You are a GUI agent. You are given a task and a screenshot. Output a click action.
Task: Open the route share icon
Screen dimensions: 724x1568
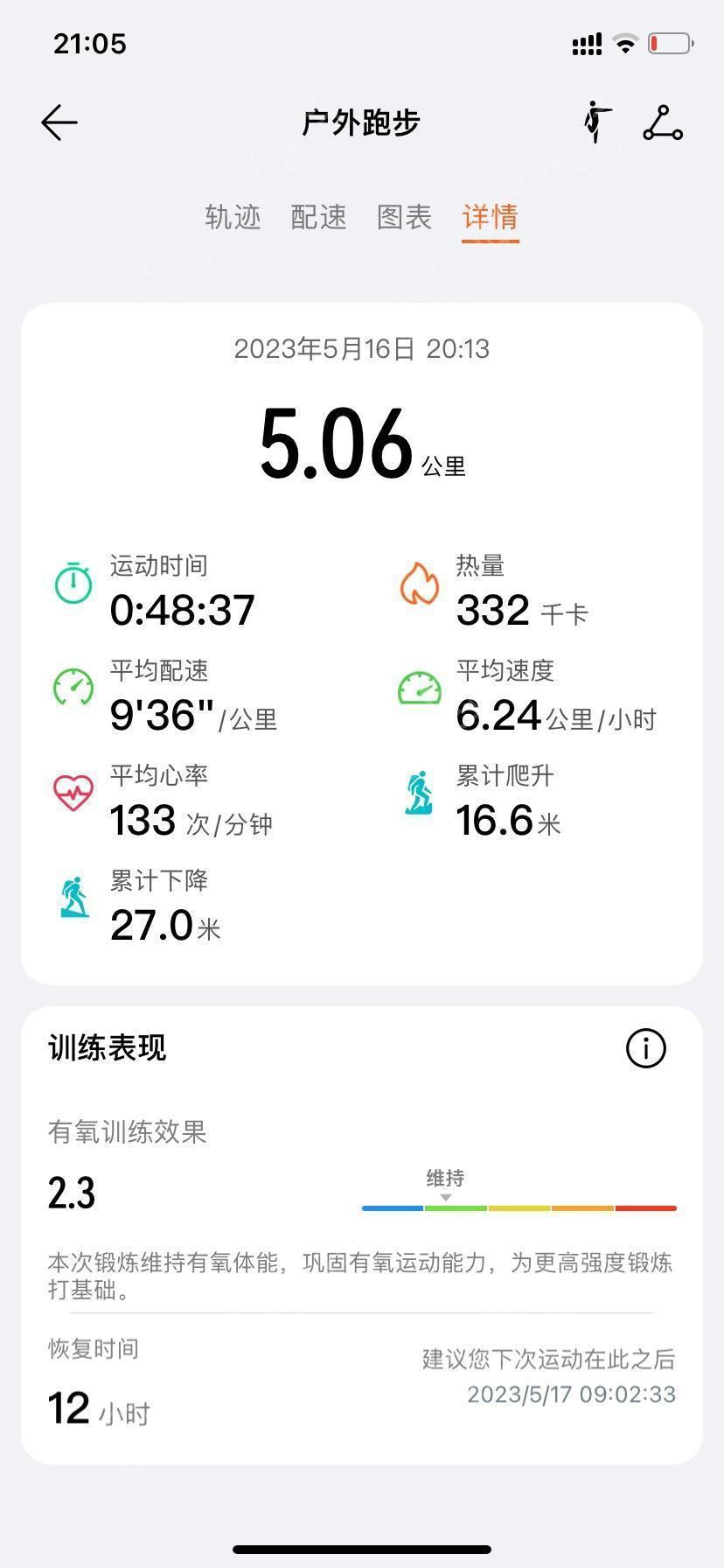(663, 123)
